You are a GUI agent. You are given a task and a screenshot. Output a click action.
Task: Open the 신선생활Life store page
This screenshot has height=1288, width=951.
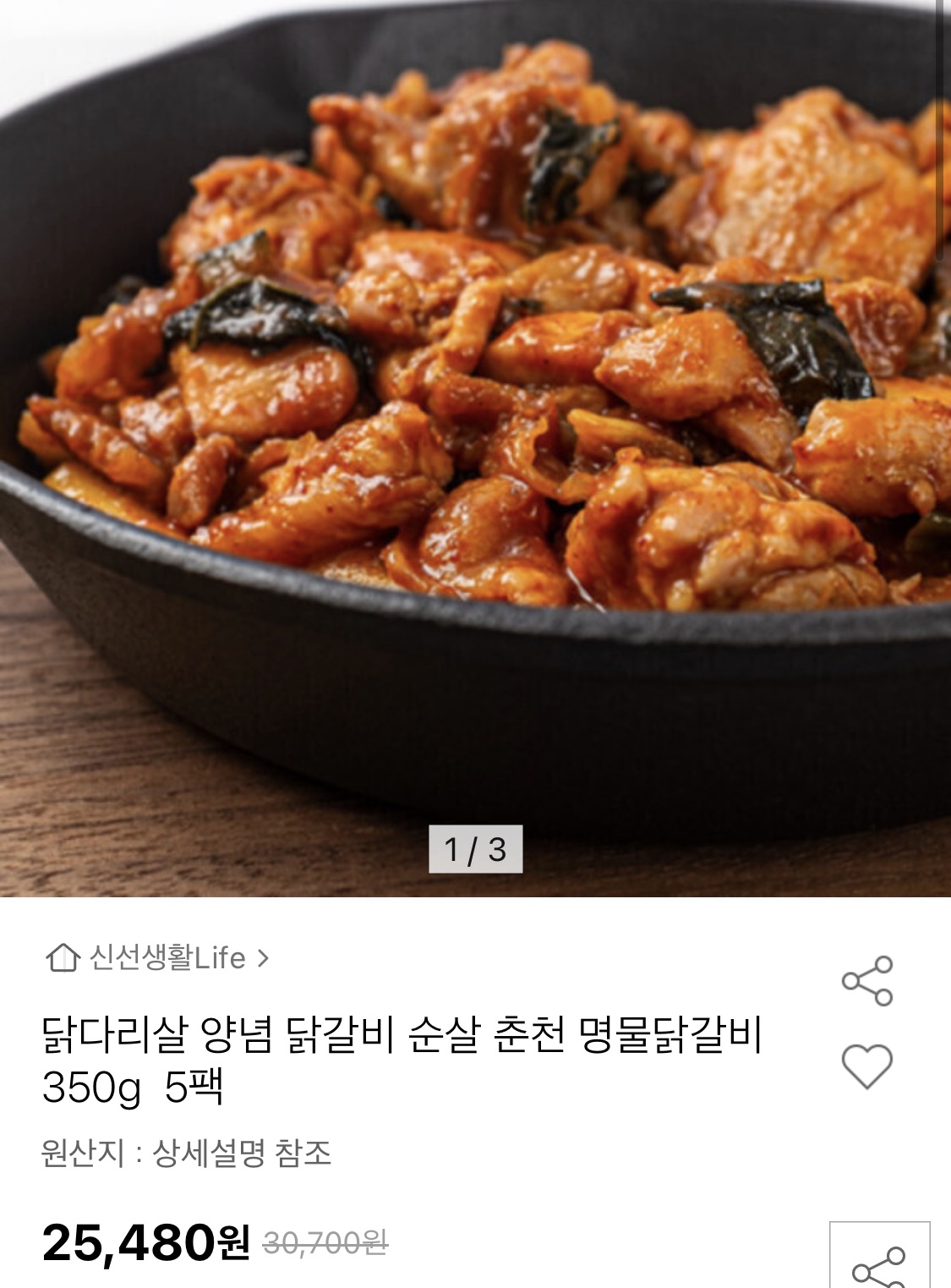pos(158,958)
